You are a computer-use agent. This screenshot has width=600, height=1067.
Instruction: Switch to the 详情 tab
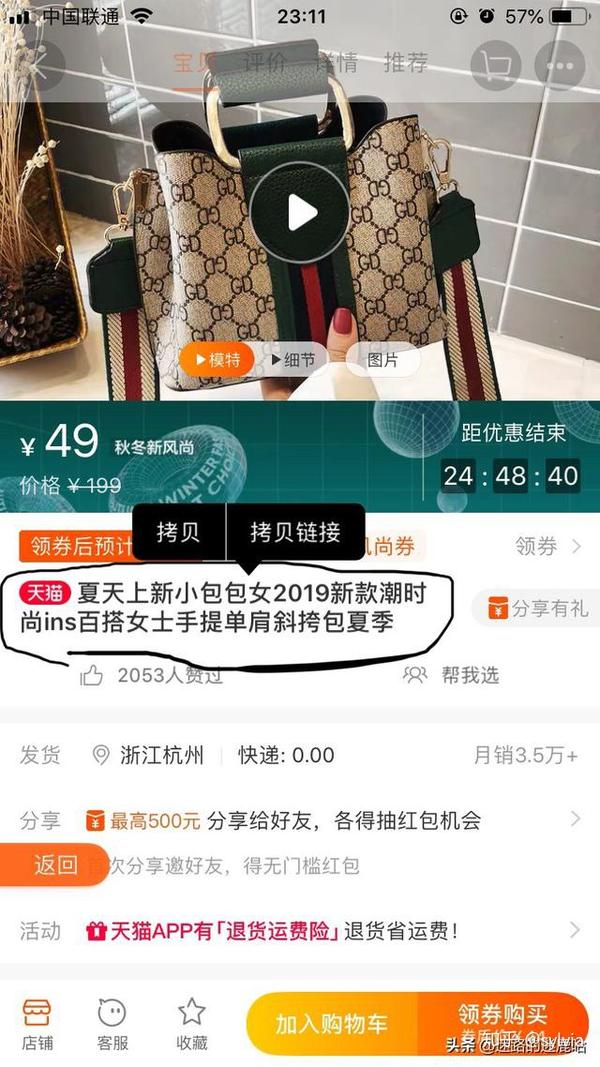click(335, 63)
